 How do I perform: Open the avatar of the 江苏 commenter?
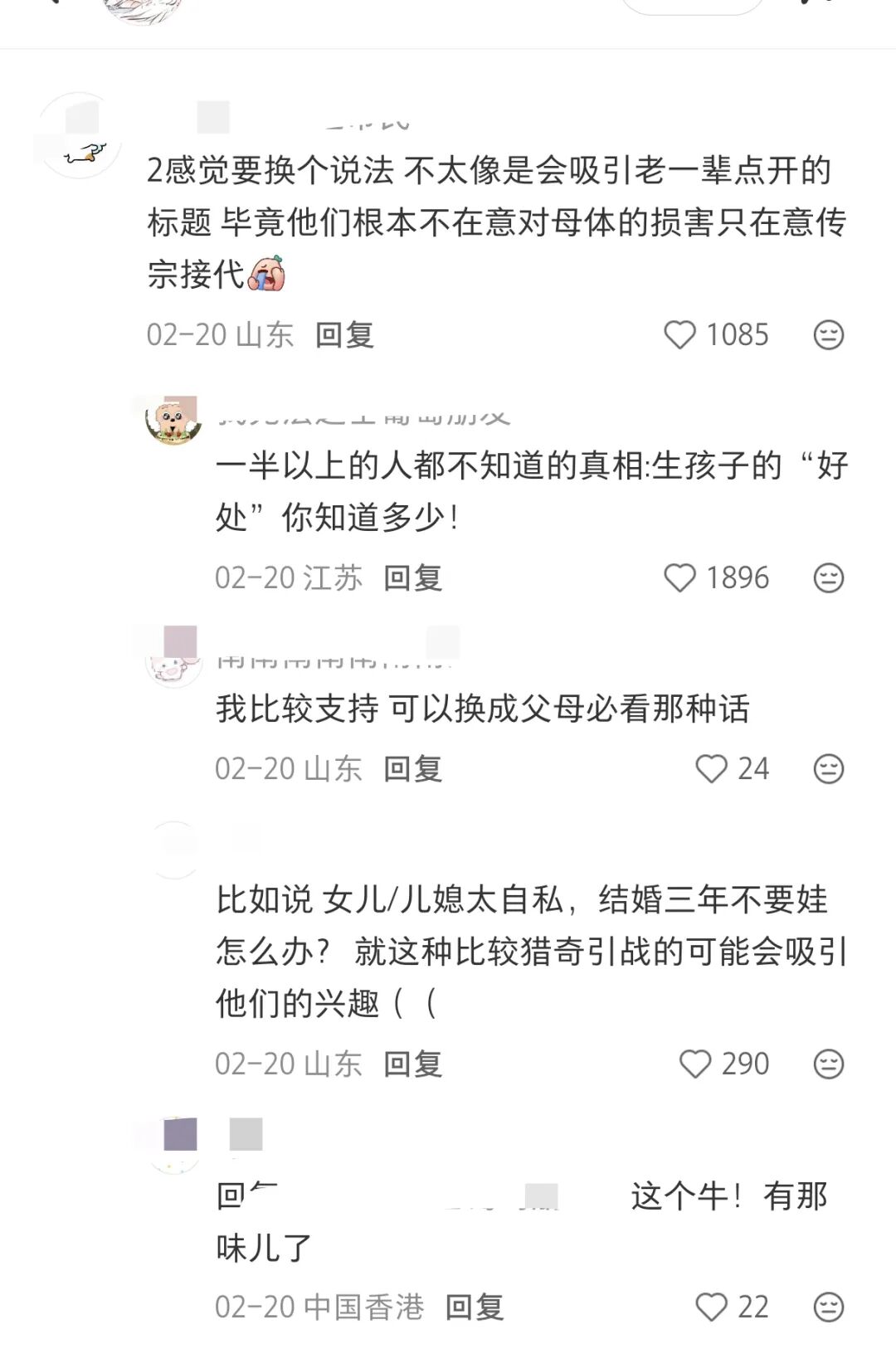pos(173,421)
